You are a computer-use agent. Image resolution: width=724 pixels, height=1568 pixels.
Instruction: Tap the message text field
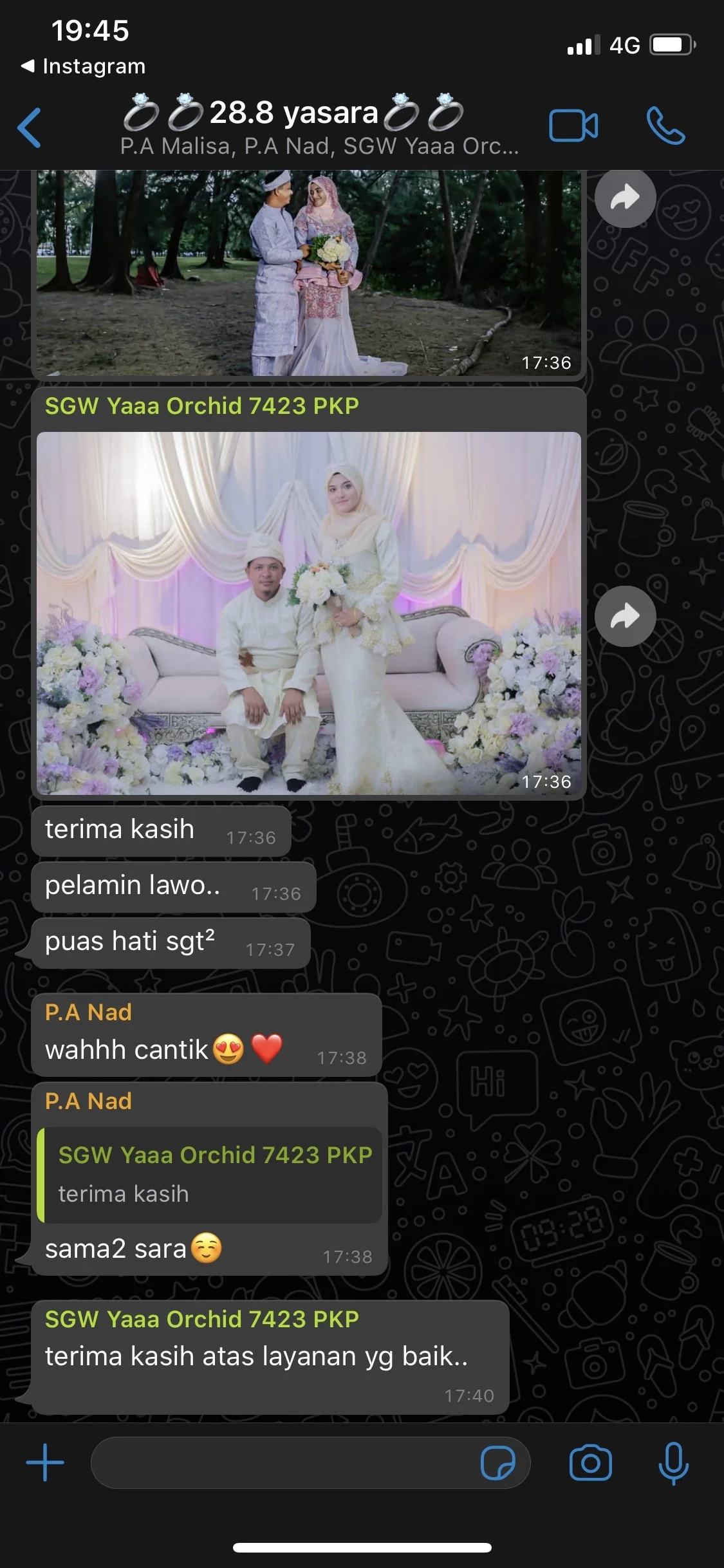(283, 1462)
